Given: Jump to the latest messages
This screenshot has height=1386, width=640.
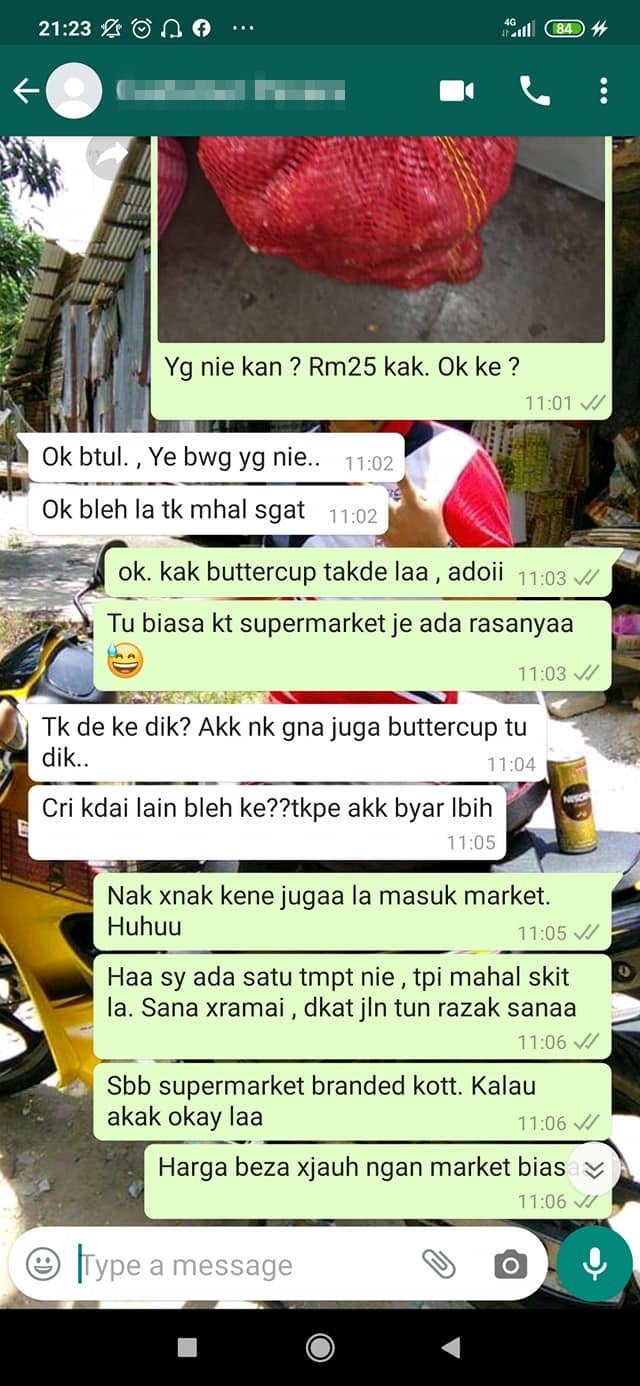Looking at the screenshot, I should click(594, 1169).
